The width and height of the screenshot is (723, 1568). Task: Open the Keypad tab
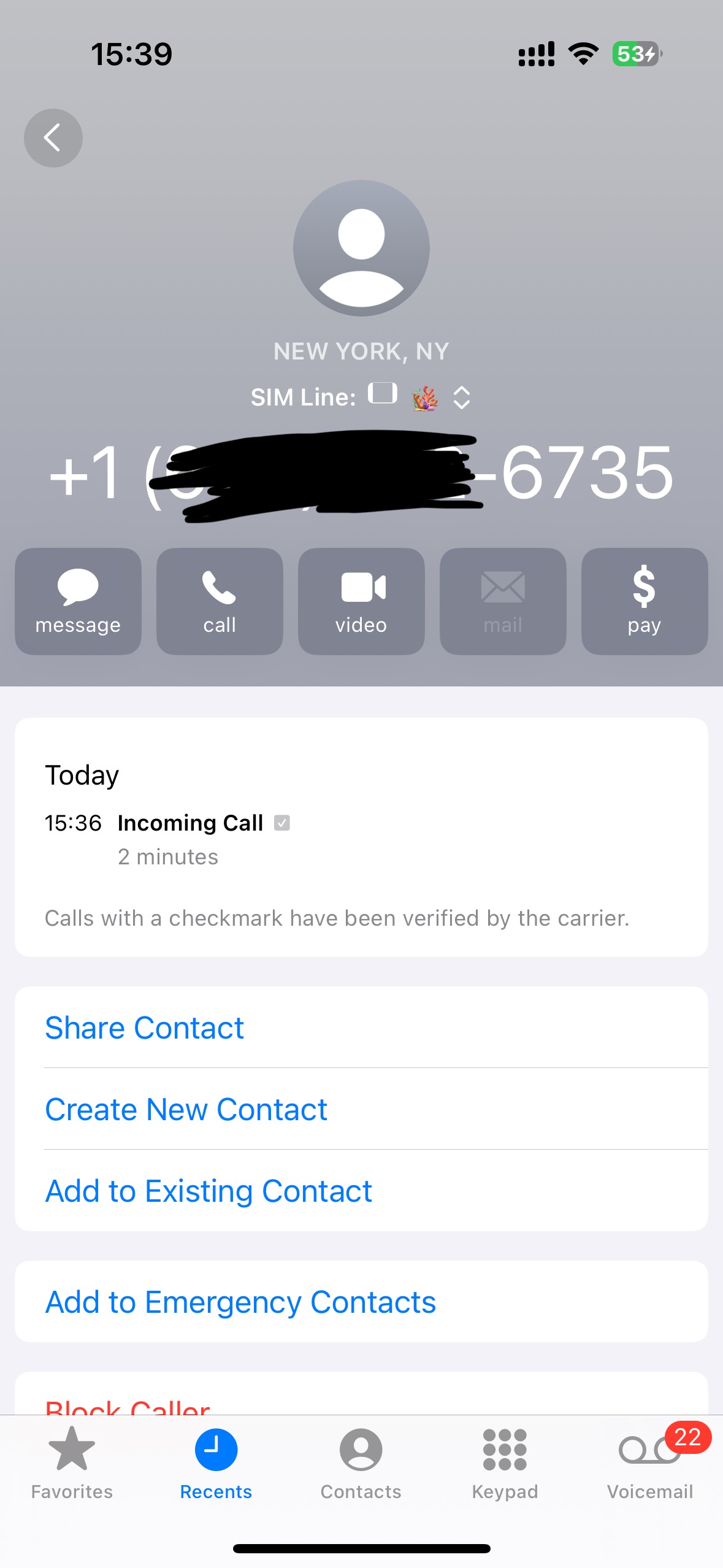pos(505,1462)
